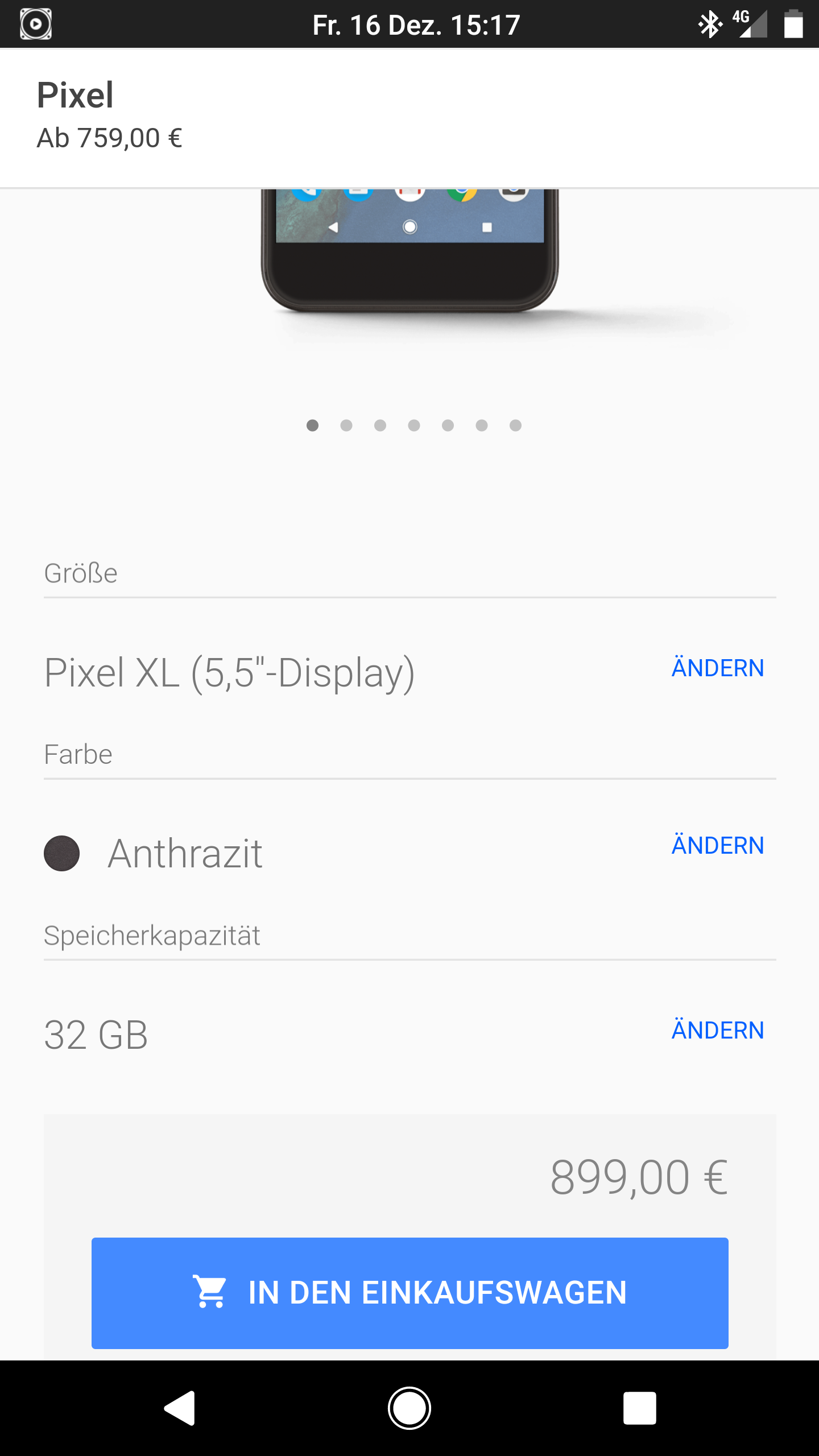Change the Pixel XL size selection

pyautogui.click(x=717, y=668)
